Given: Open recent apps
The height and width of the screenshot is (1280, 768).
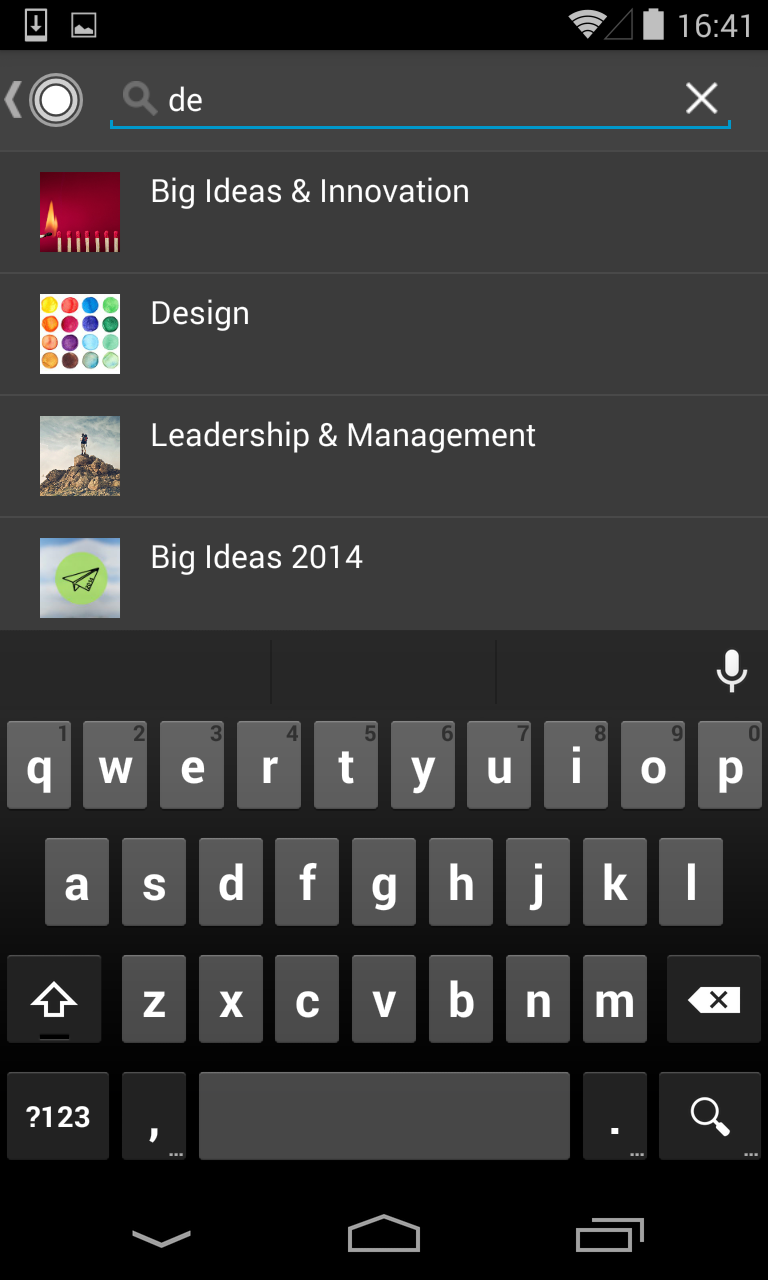Looking at the screenshot, I should click(609, 1235).
